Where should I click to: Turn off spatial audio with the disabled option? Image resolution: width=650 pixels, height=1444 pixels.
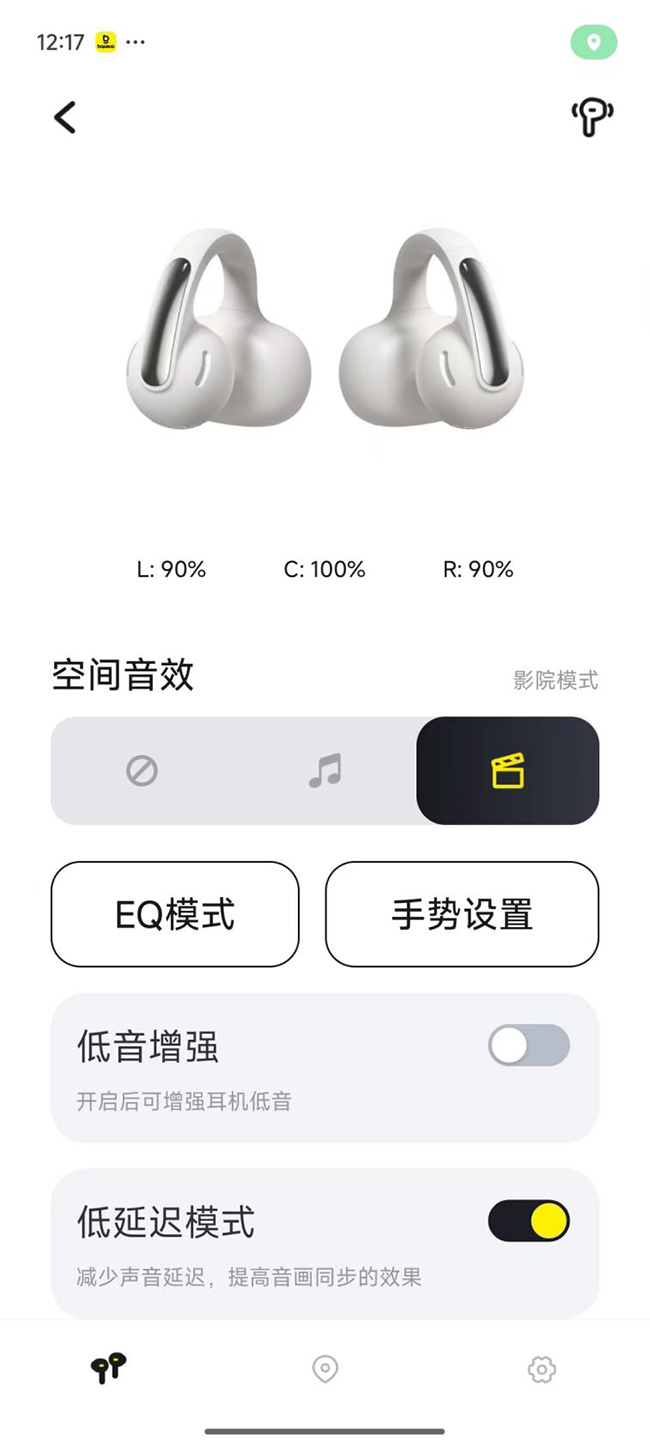[x=142, y=771]
